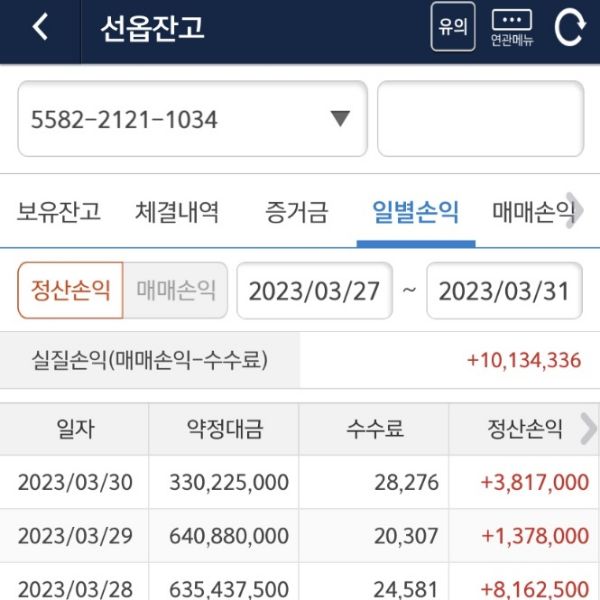Show more columns via table header arrow
The width and height of the screenshot is (600, 600).
click(588, 430)
